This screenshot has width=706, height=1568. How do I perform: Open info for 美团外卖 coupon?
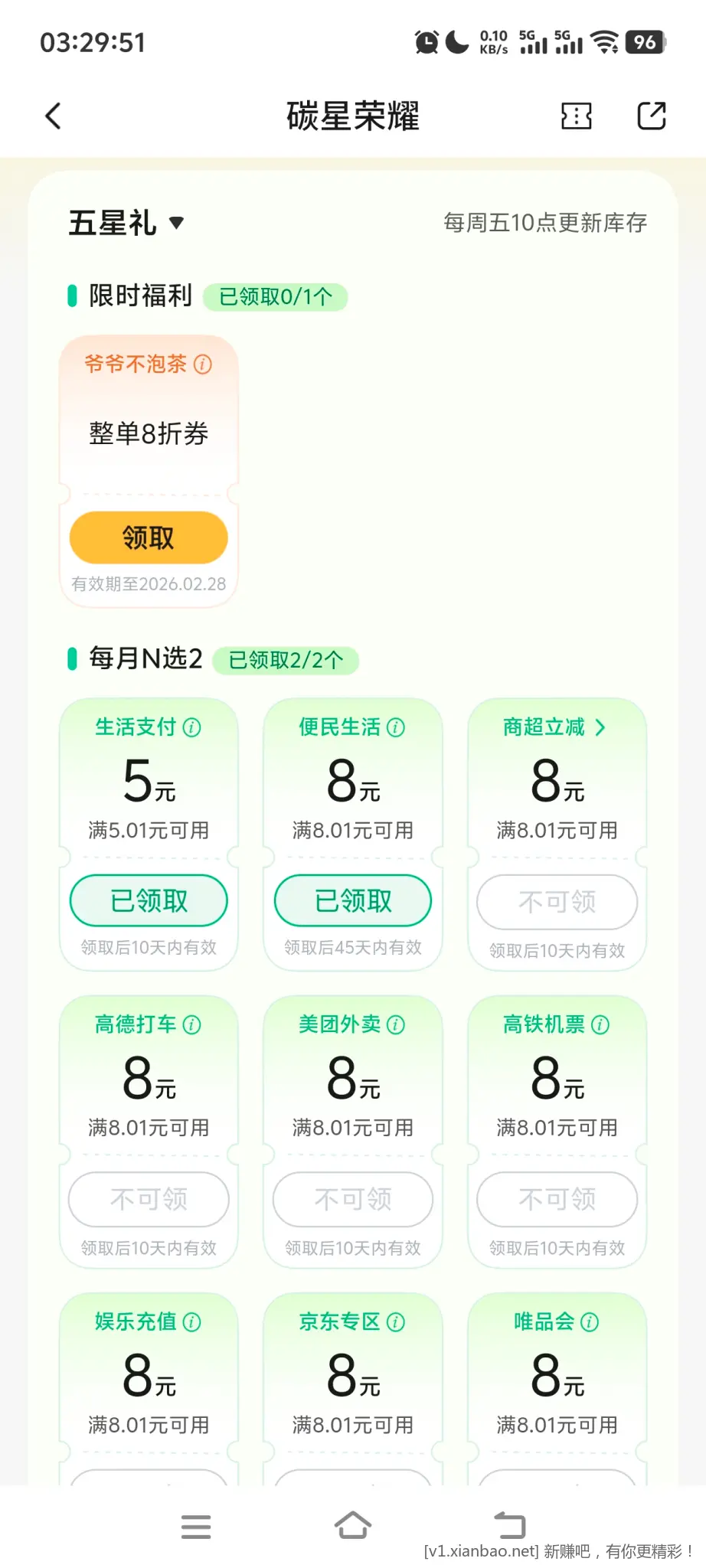[395, 1024]
